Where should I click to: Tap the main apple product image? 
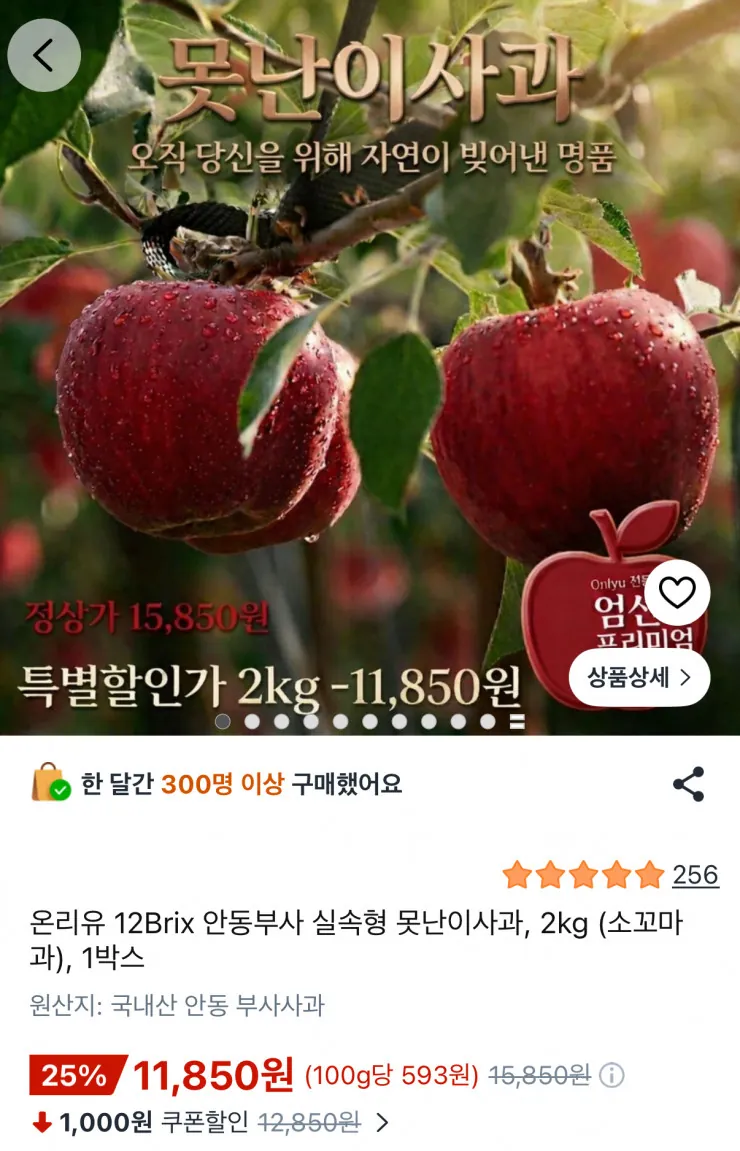tap(300, 400)
